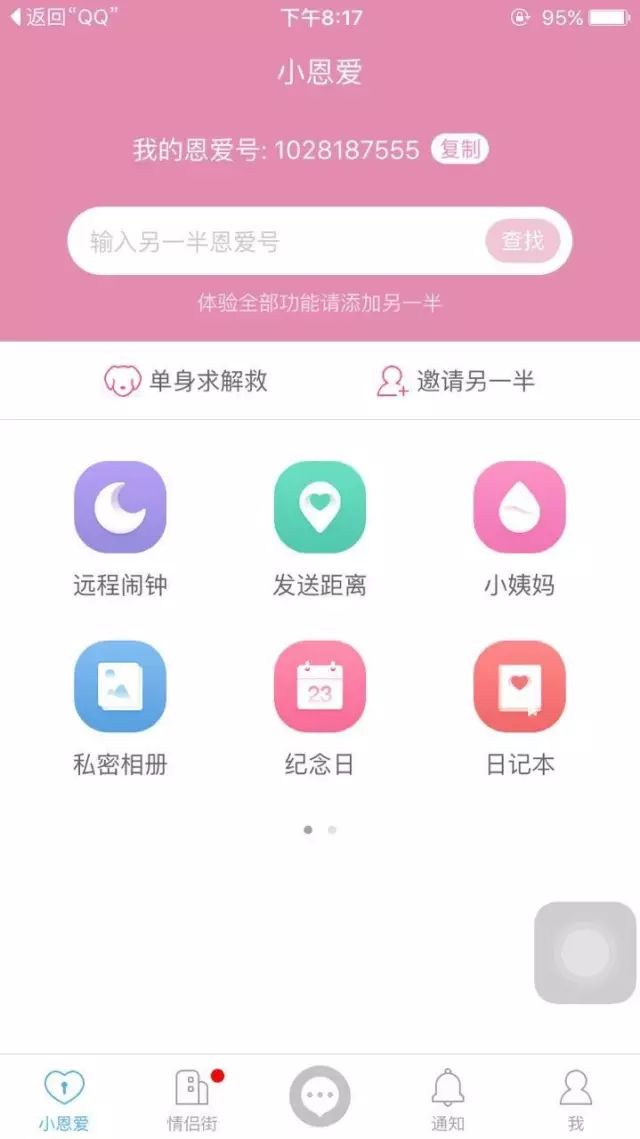Switch to 情侣街 tab

pos(192,1098)
